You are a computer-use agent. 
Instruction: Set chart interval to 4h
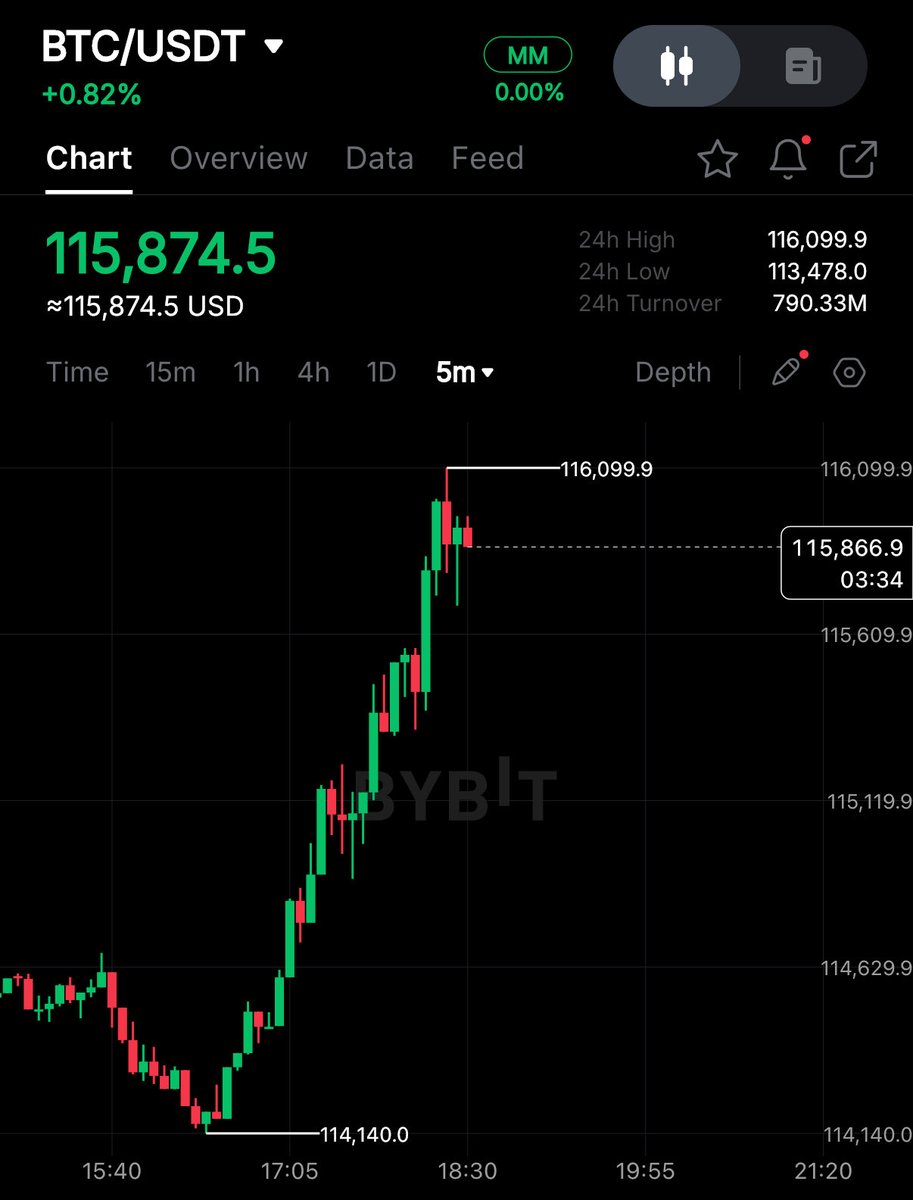(313, 372)
